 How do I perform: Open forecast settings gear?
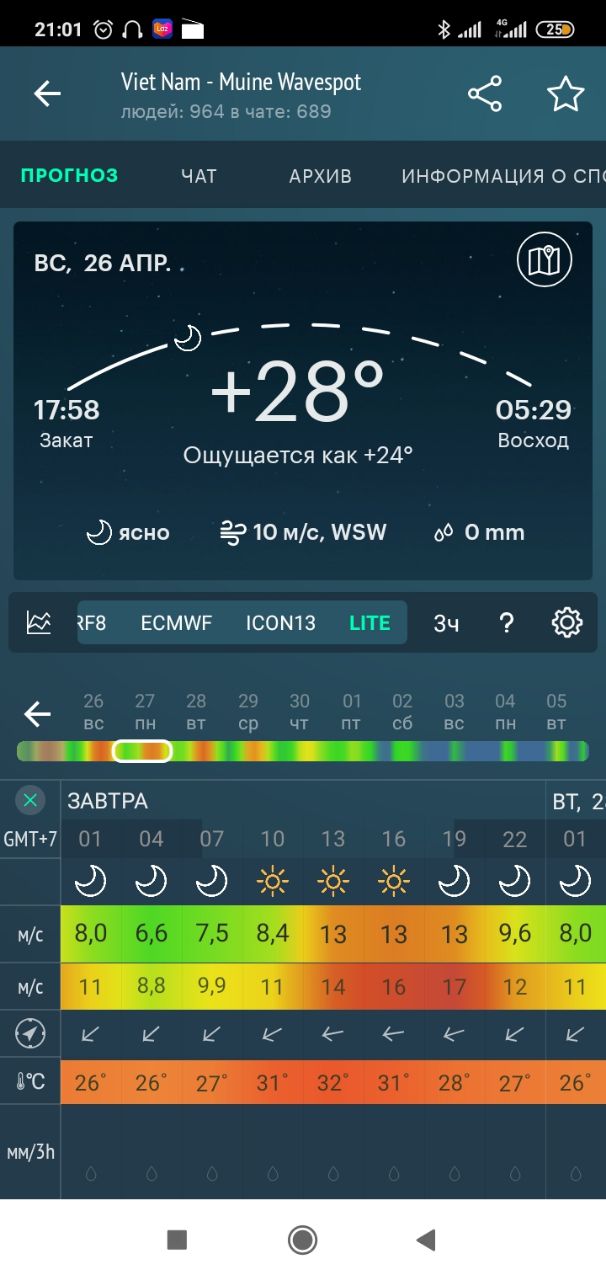(567, 622)
